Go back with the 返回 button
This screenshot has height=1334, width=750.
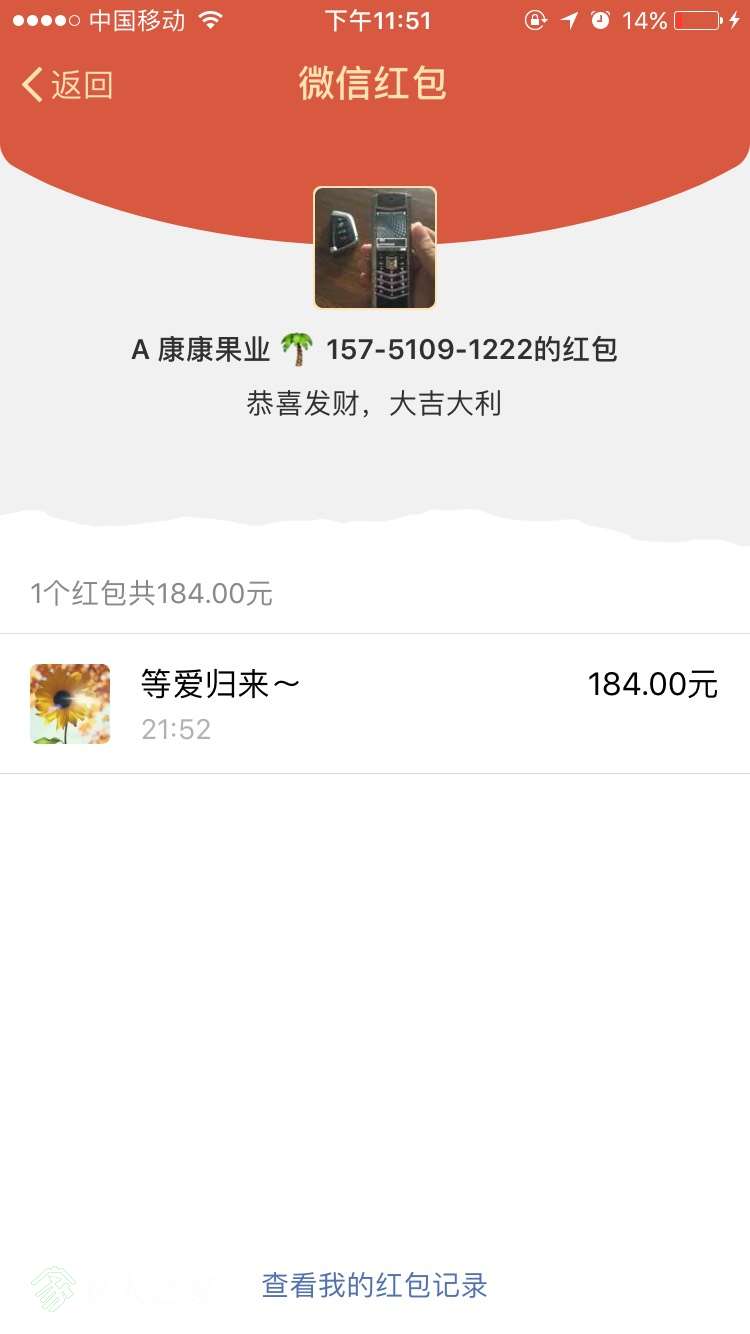click(x=68, y=85)
